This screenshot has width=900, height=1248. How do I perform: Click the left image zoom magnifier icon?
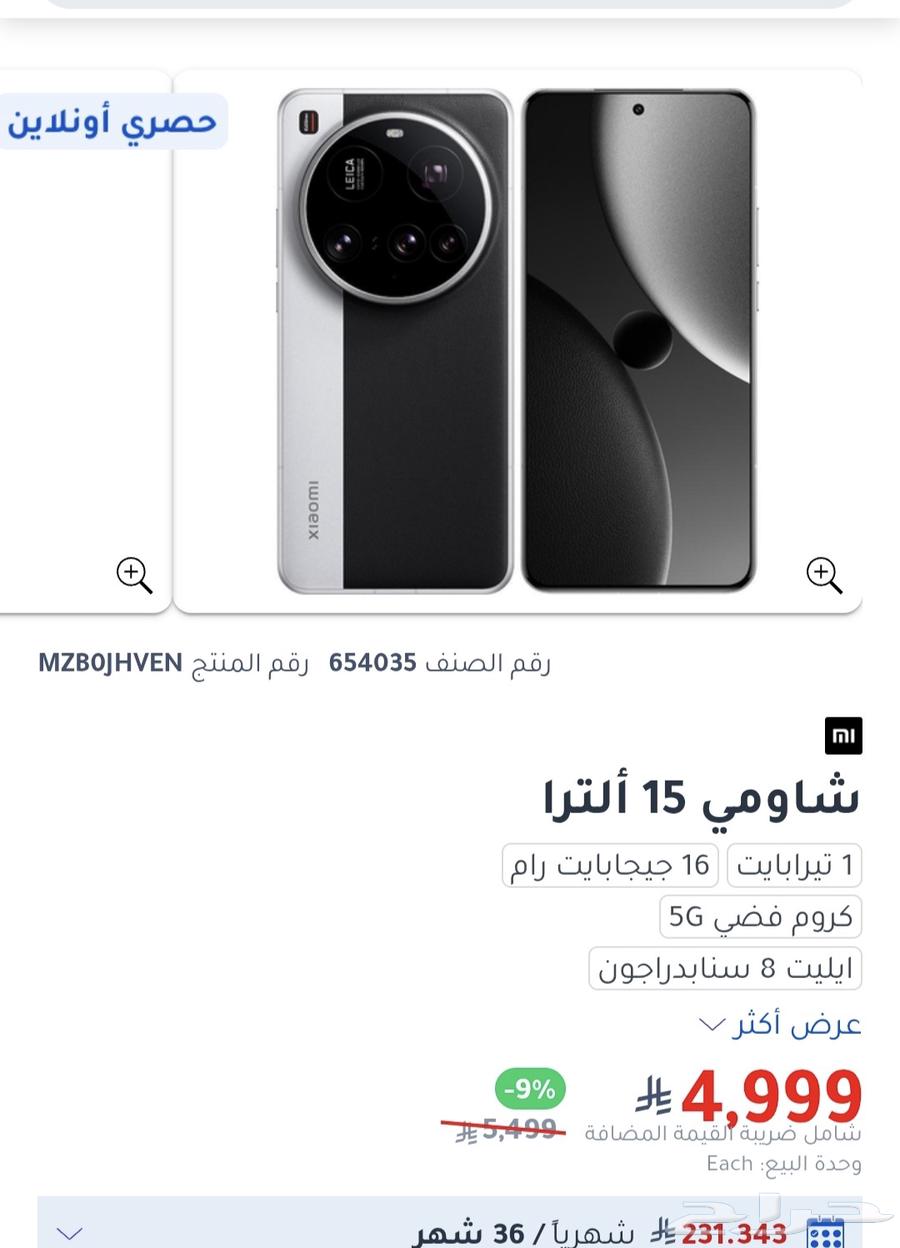click(135, 575)
